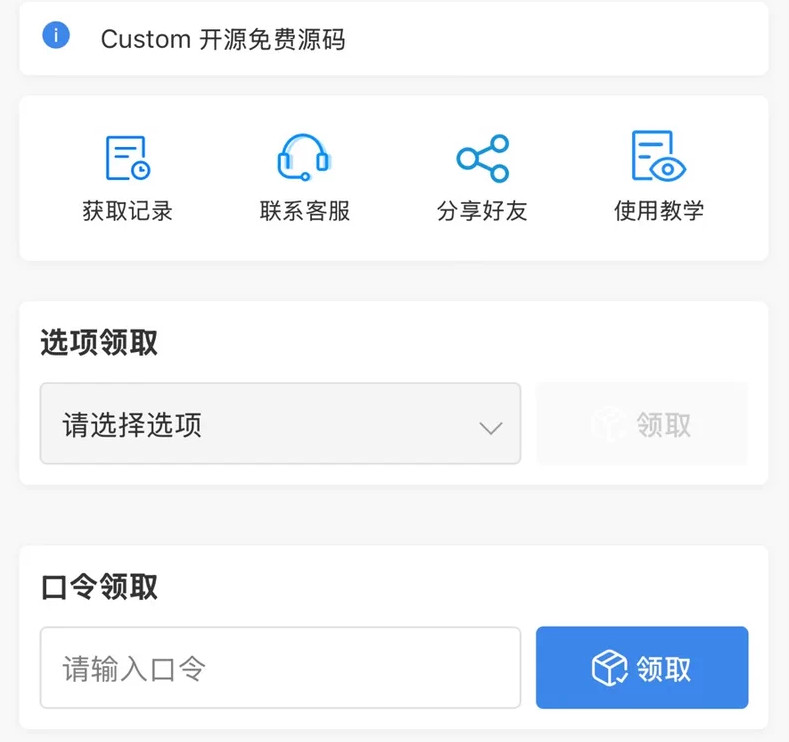Tap the 请输入口令 input field
This screenshot has width=789, height=742.
(280, 668)
